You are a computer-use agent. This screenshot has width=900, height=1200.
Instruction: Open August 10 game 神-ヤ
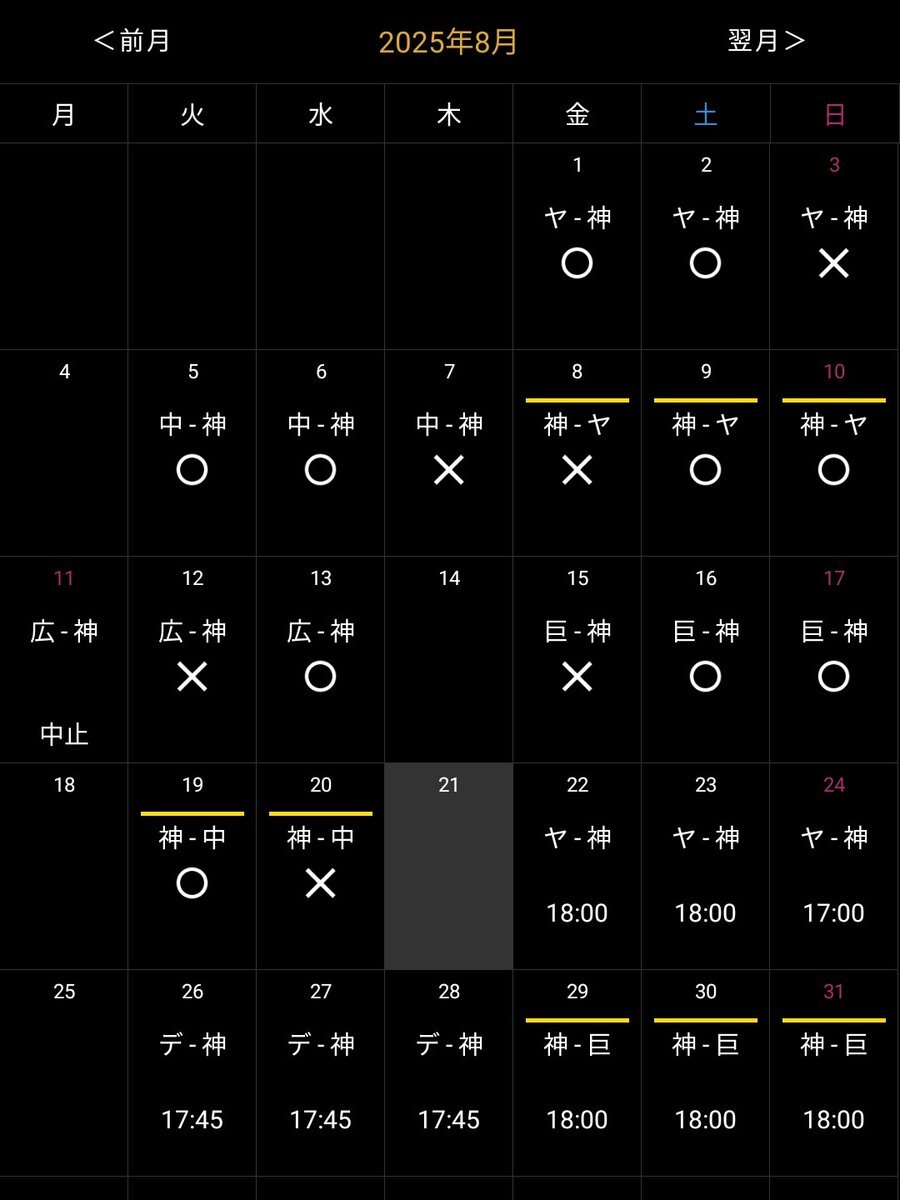click(834, 450)
